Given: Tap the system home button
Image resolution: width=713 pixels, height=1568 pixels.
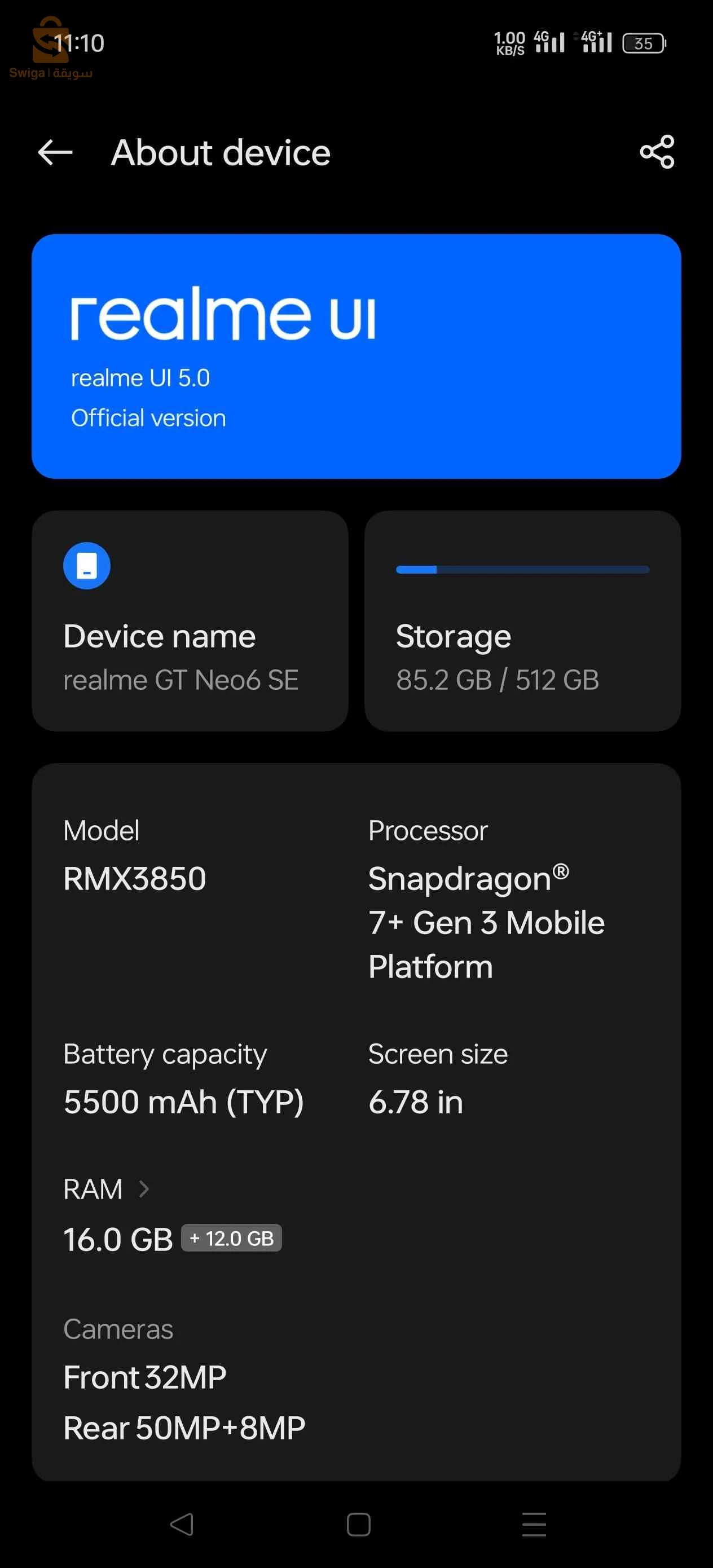Looking at the screenshot, I should (x=358, y=1524).
